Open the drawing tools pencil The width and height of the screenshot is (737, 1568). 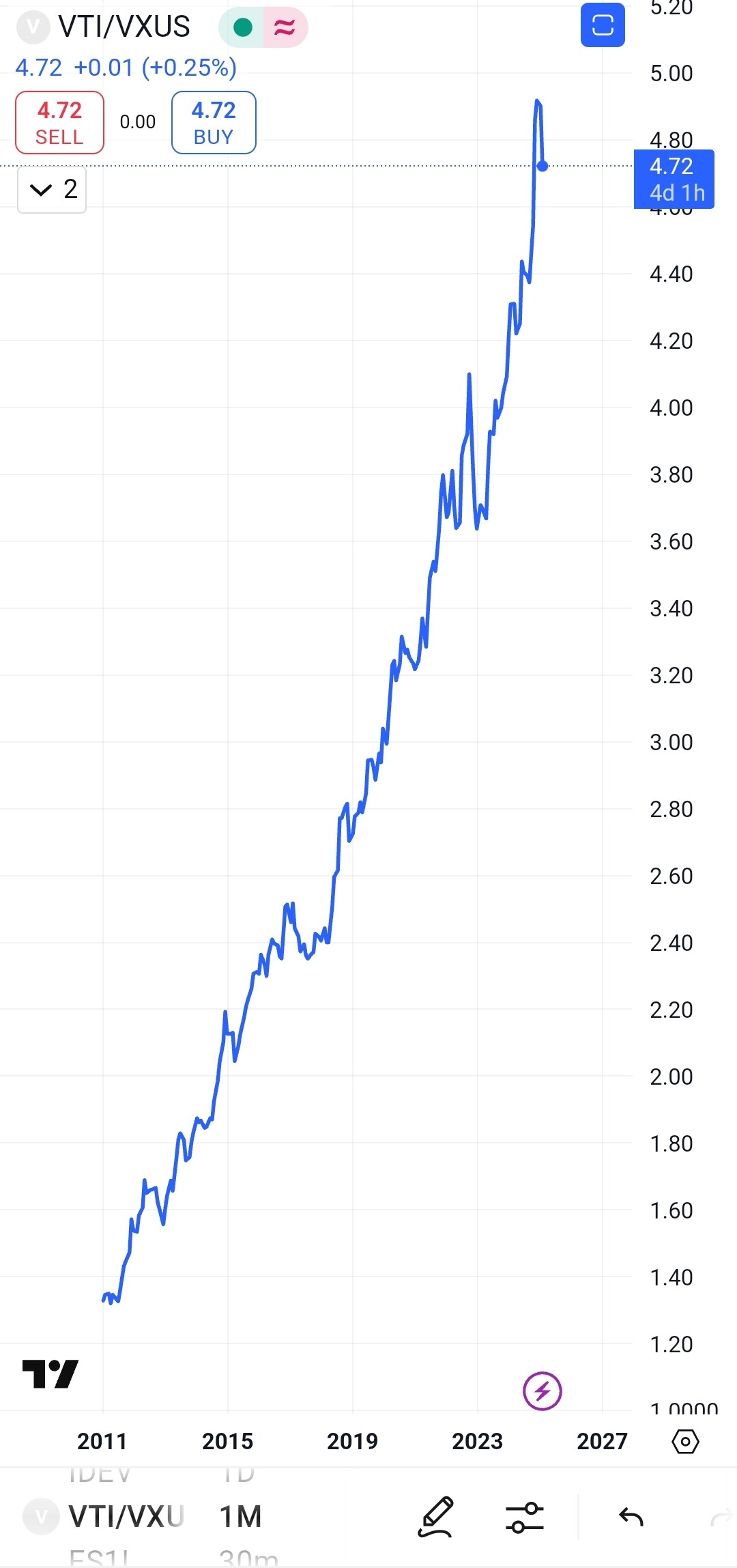(x=436, y=1517)
